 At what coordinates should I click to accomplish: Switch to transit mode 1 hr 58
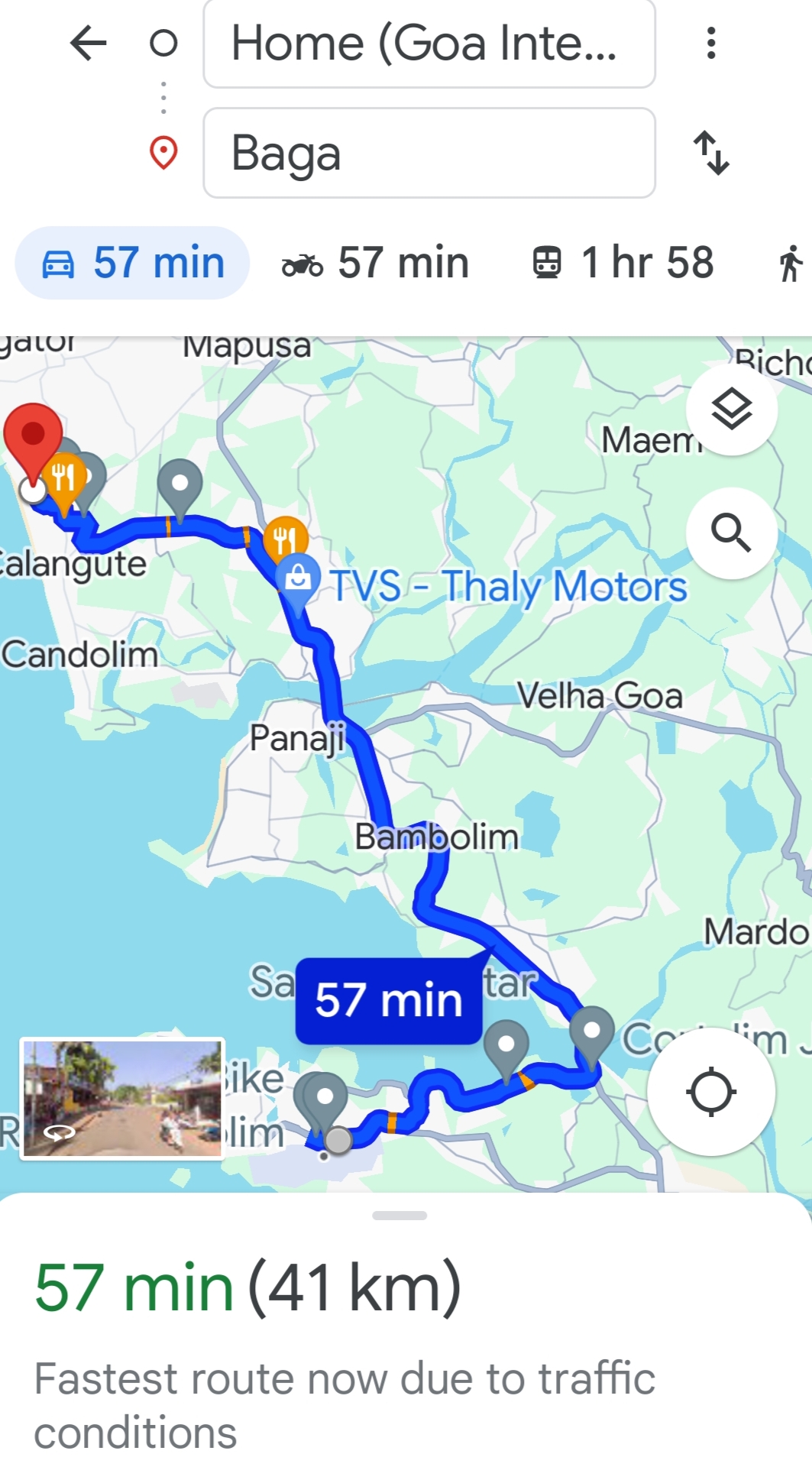coord(623,263)
